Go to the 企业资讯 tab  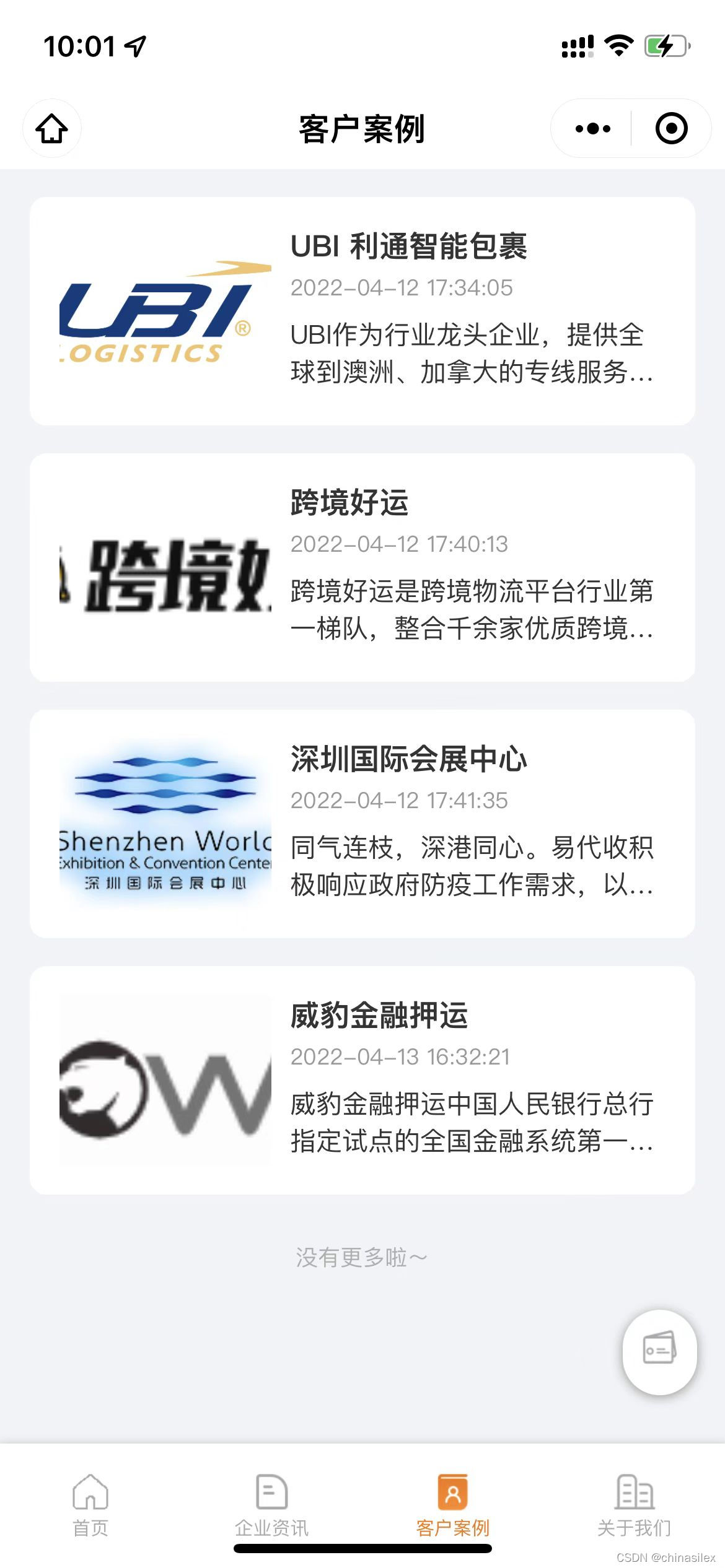tap(271, 1505)
